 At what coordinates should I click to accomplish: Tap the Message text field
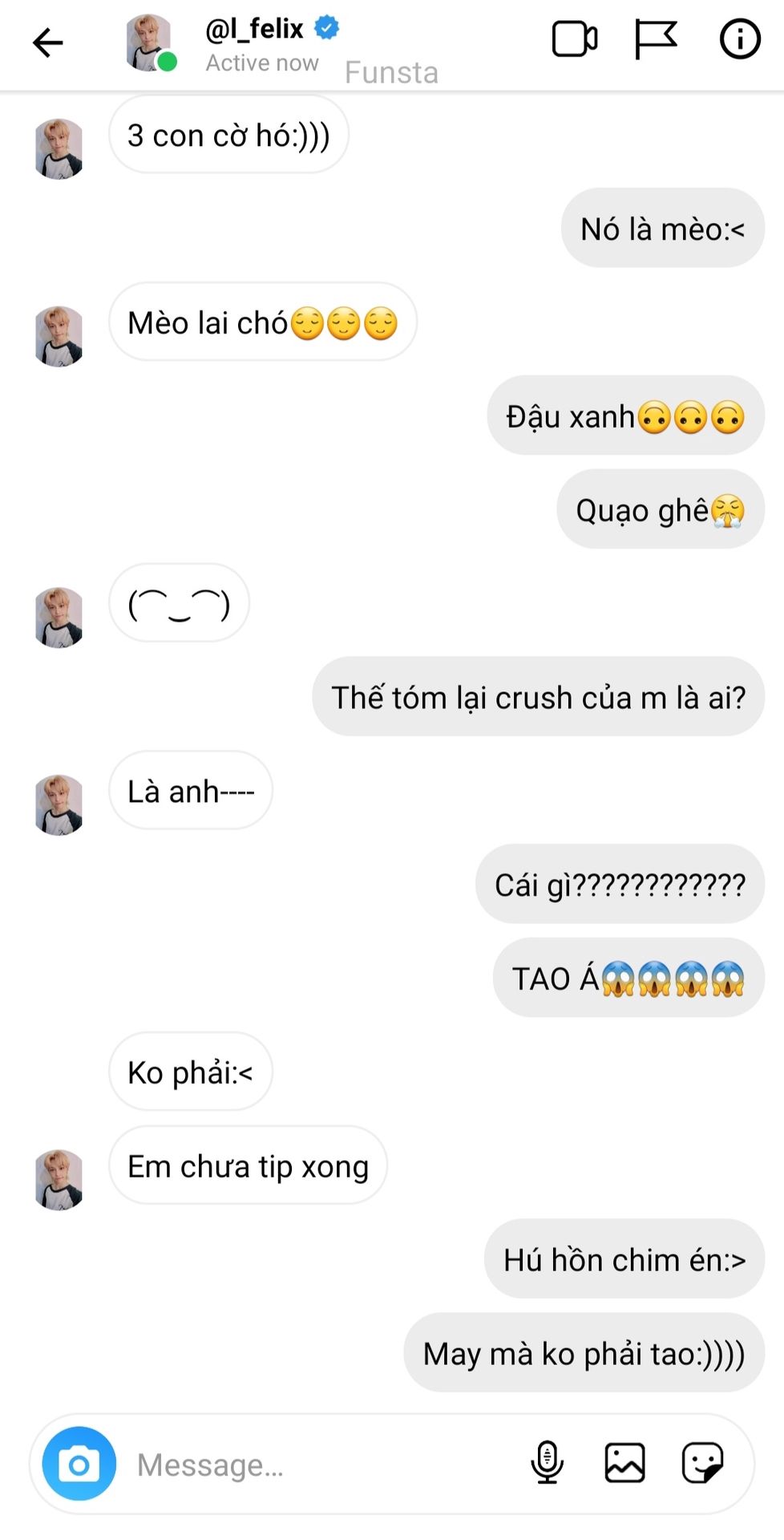click(x=321, y=1465)
